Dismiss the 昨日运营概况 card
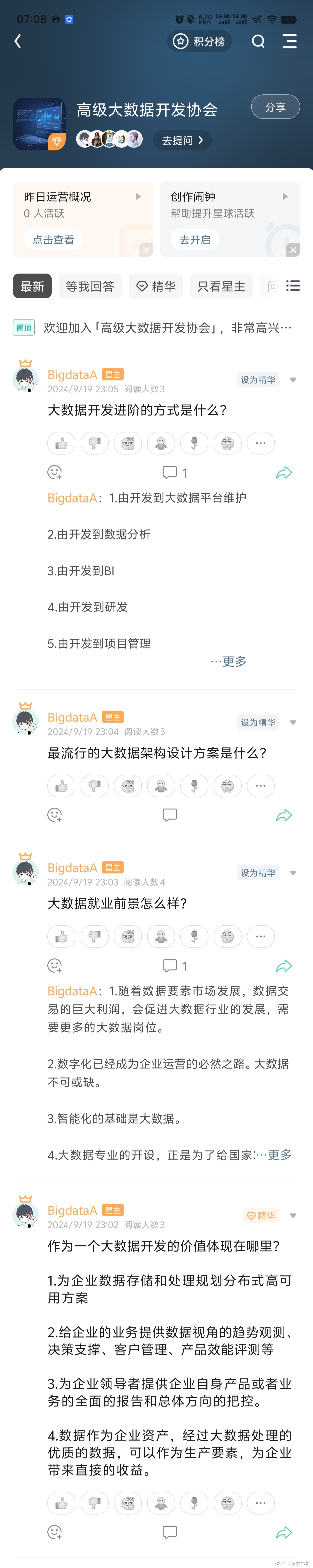Screen dimensions: 313x1568 click(146, 250)
